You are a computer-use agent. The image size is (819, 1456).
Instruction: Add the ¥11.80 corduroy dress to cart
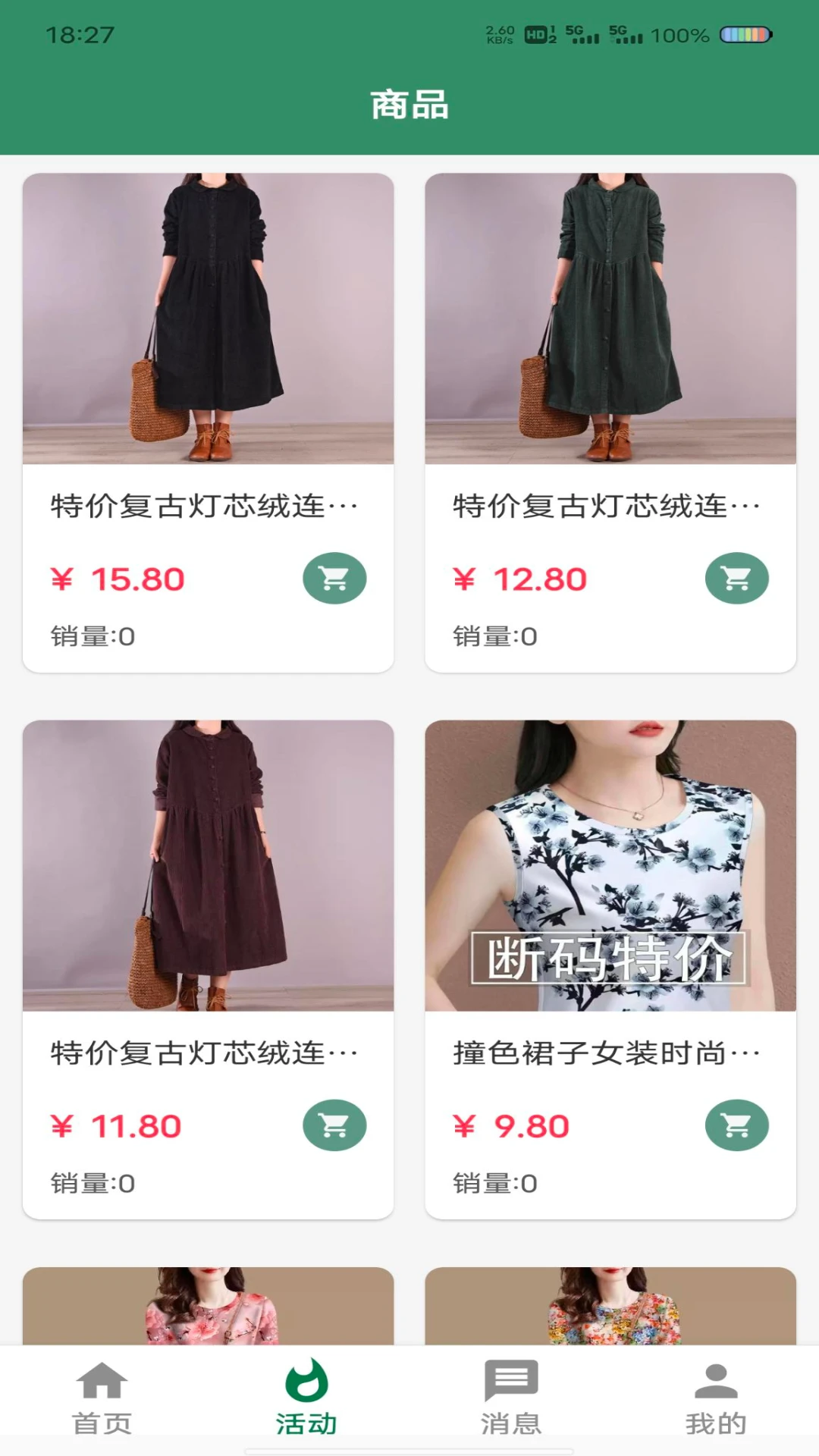pos(334,1125)
